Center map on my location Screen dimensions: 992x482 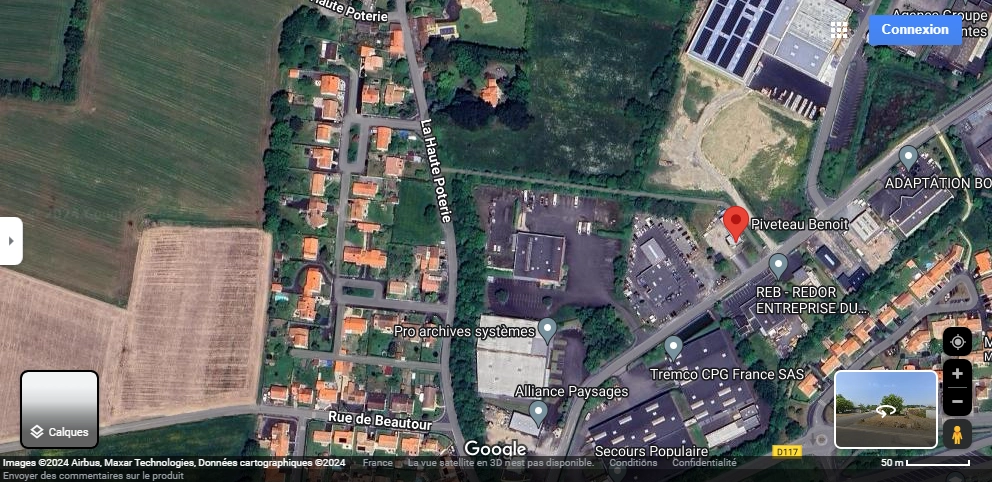tap(957, 342)
